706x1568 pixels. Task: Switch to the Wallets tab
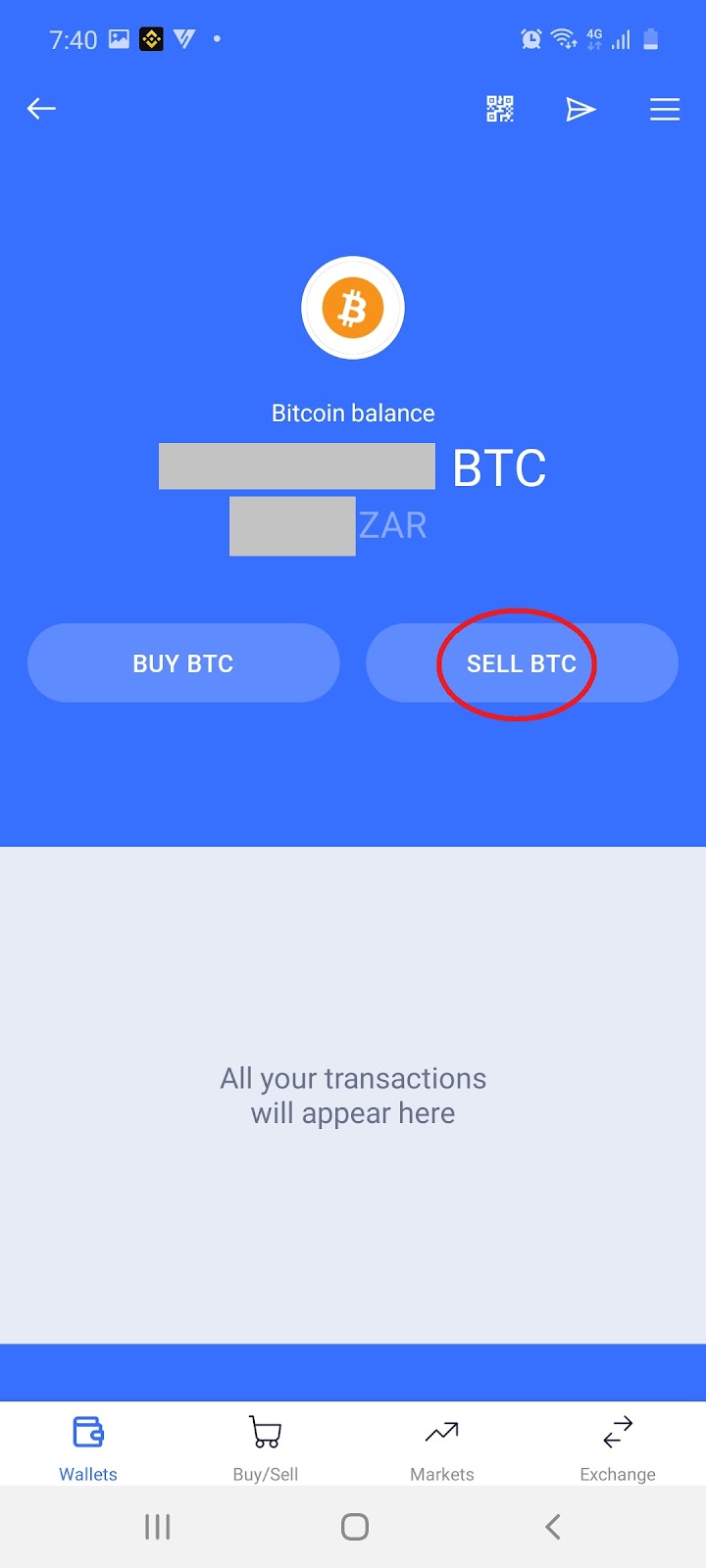(88, 1447)
